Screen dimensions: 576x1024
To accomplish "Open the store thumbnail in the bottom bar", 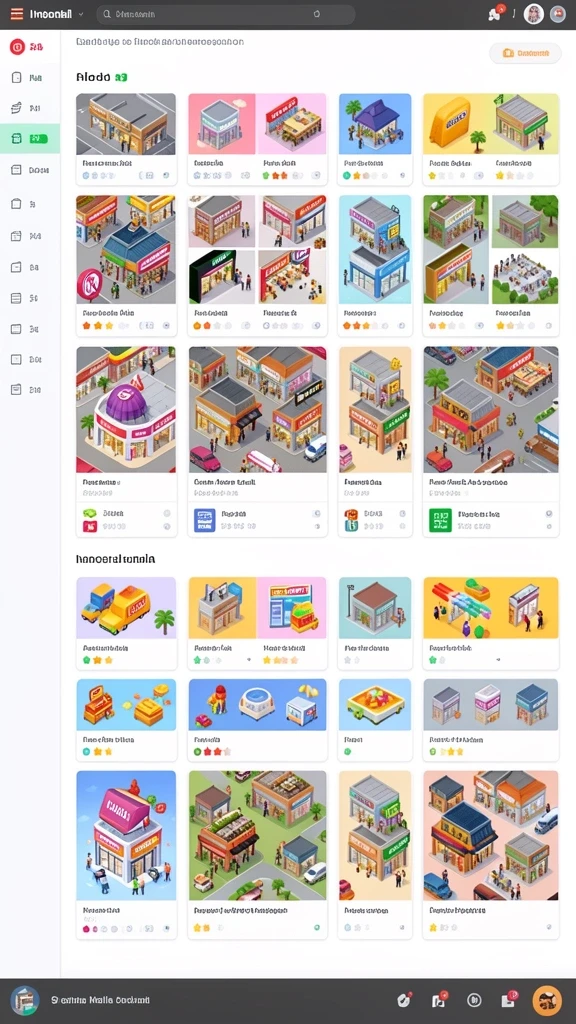I will 25,1000.
